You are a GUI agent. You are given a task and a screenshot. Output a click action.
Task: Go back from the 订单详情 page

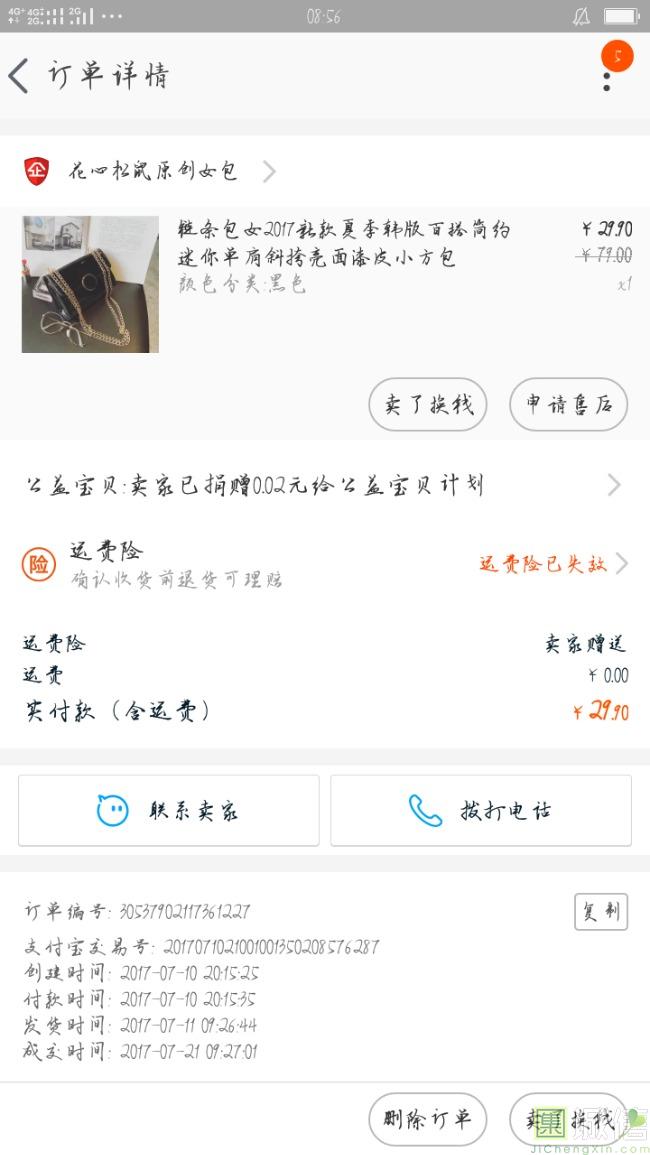(x=19, y=76)
